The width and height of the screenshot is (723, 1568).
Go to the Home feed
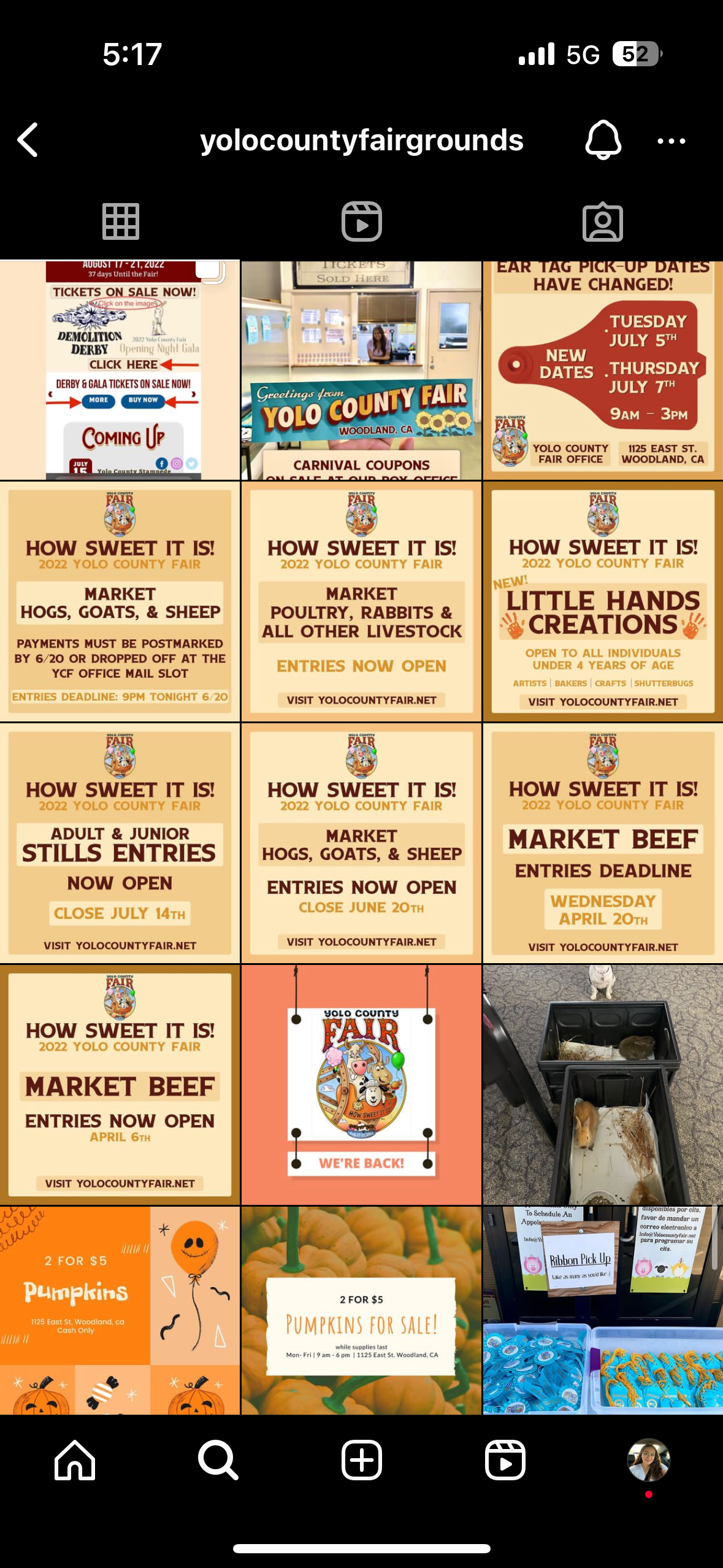(75, 1460)
